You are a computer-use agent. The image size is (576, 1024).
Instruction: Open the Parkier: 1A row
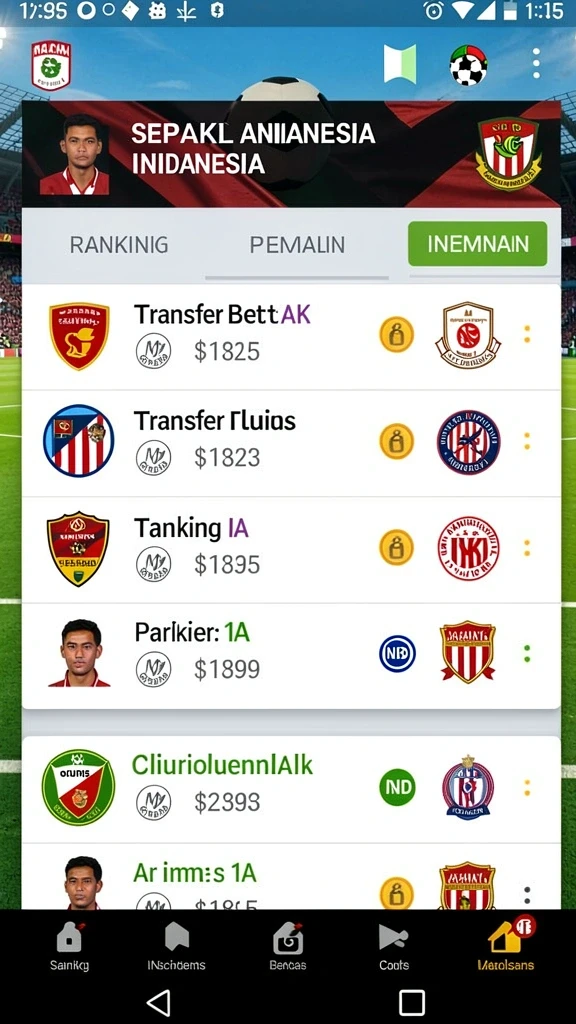[x=291, y=656]
